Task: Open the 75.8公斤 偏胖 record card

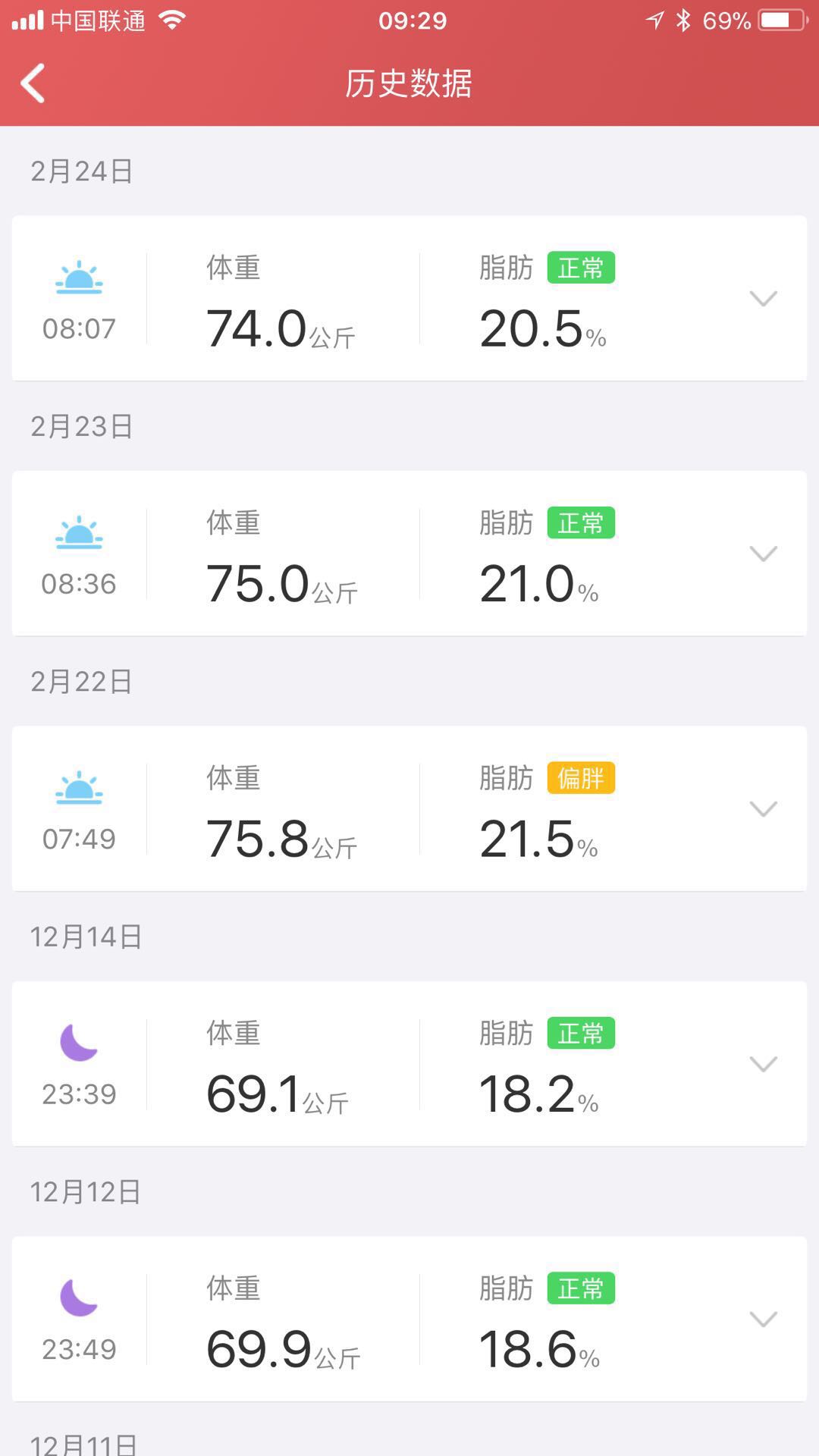Action: [409, 808]
